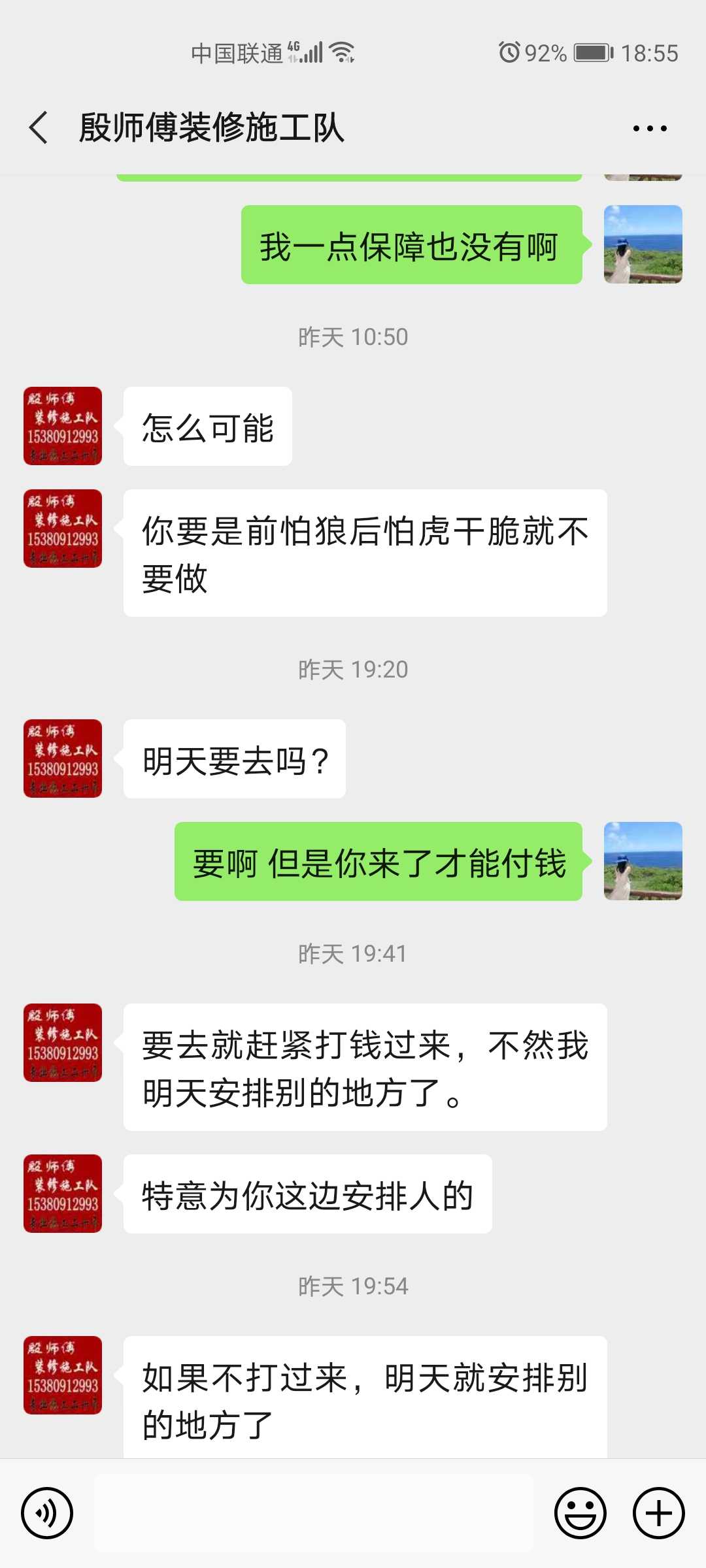706x1568 pixels.
Task: Open the chat info overflow menu
Action: (x=650, y=129)
